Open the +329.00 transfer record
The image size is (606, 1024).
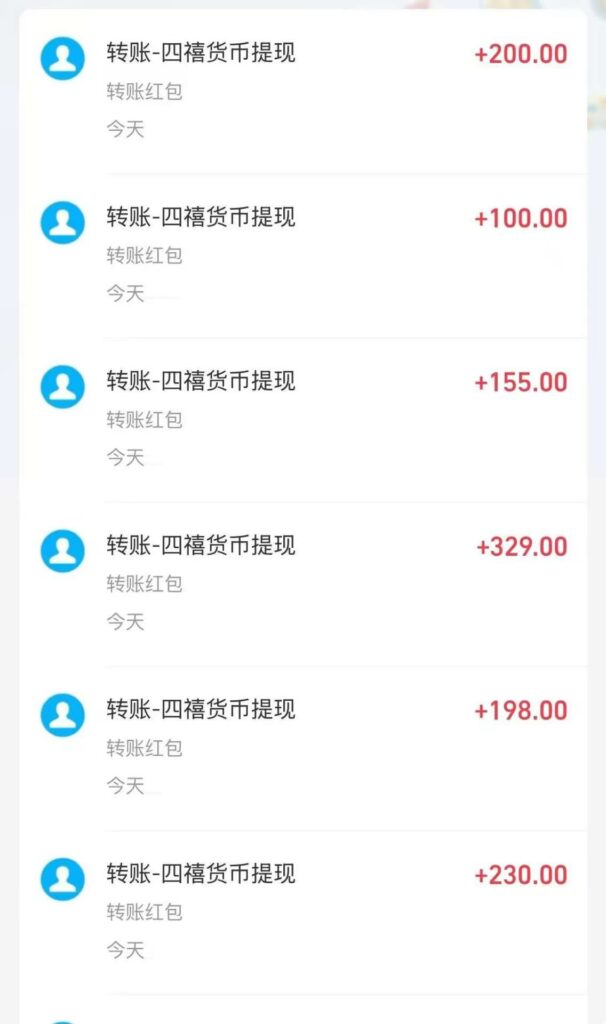pos(302,582)
